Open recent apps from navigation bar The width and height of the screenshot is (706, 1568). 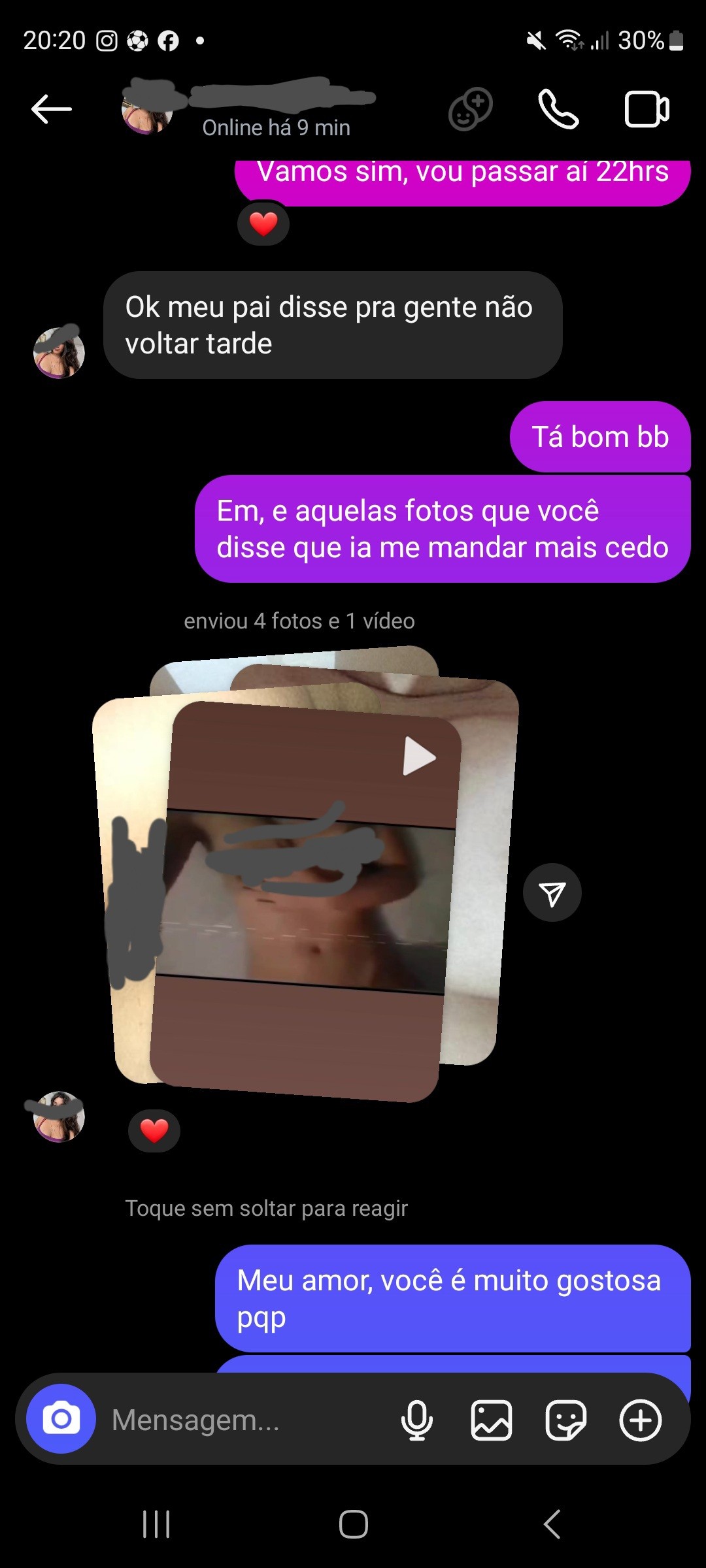pyautogui.click(x=156, y=1524)
